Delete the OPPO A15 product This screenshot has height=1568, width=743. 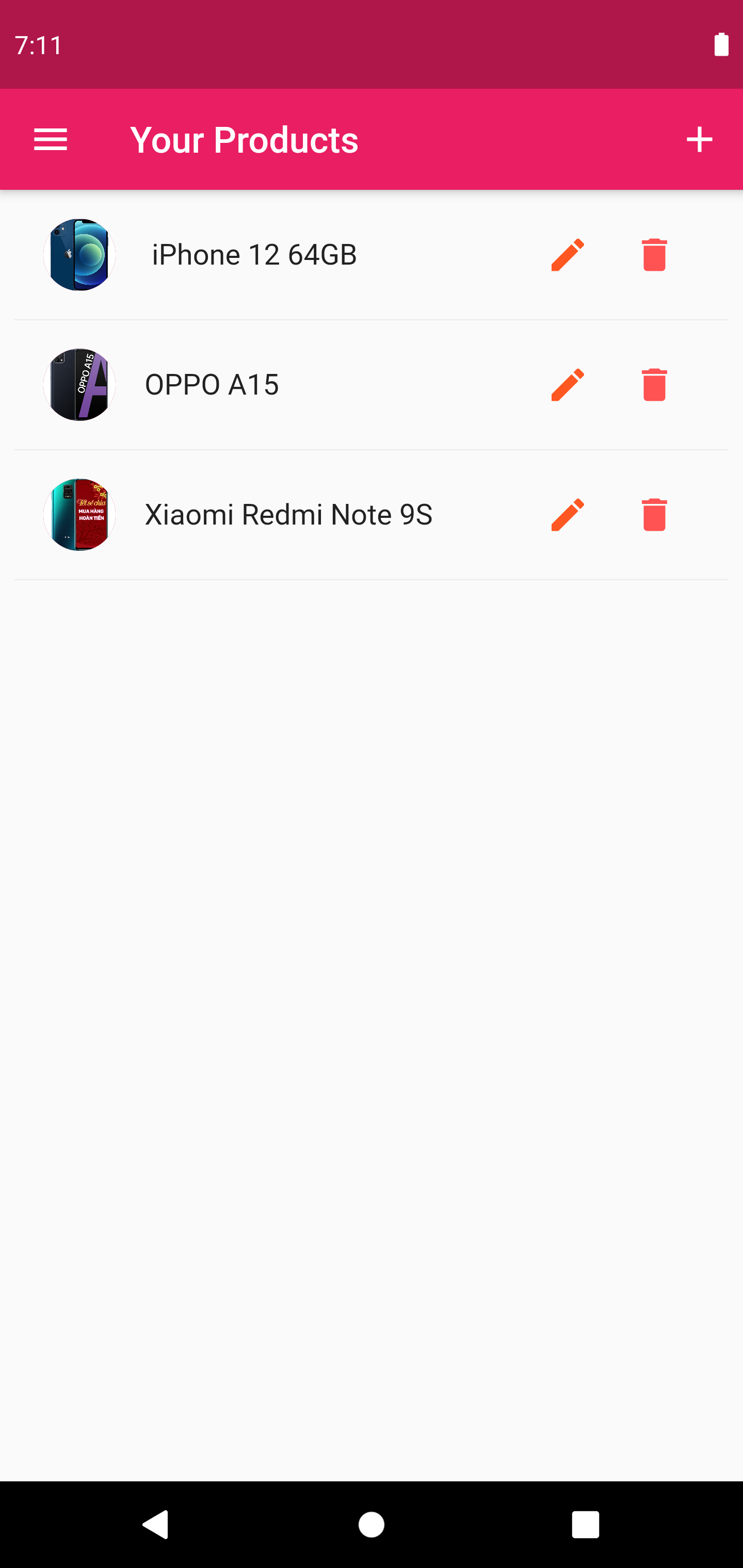[x=654, y=385]
